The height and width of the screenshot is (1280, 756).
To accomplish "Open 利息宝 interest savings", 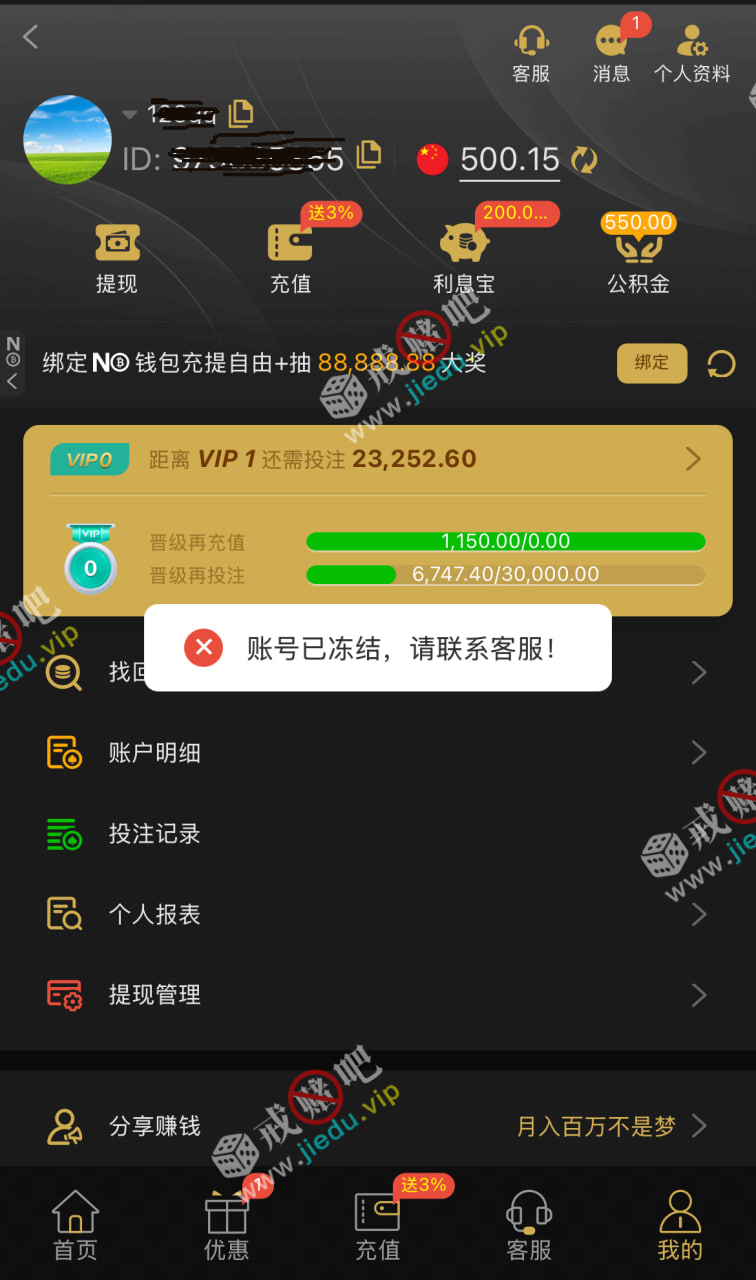I will coord(463,258).
